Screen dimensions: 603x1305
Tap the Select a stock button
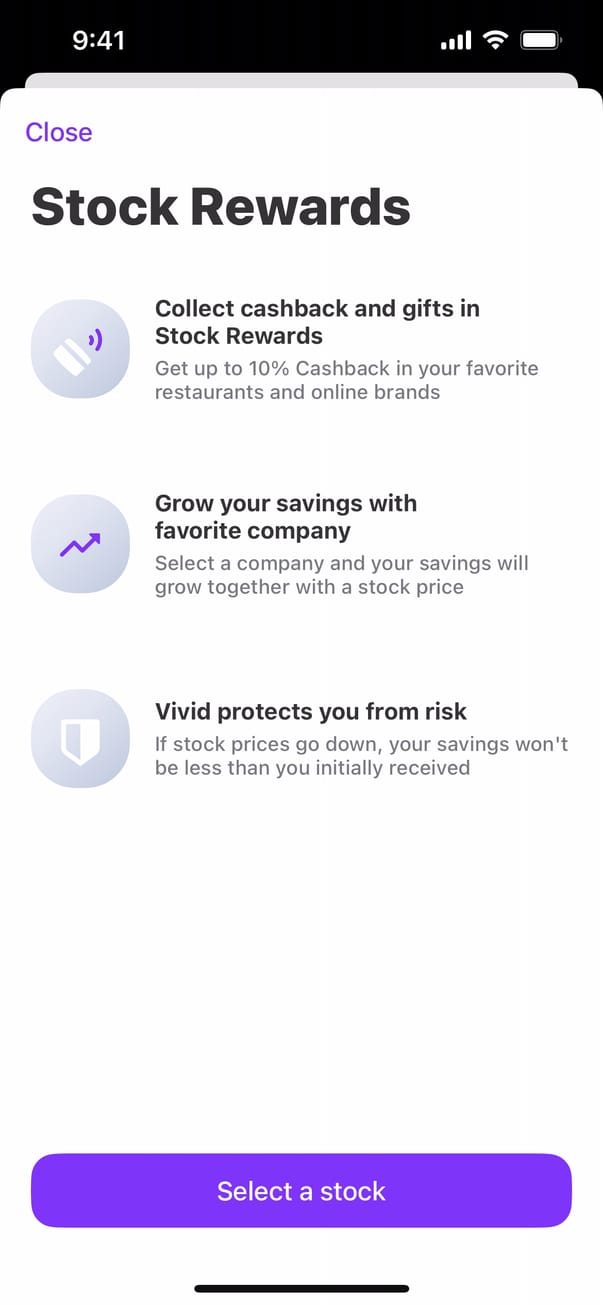(x=301, y=1190)
